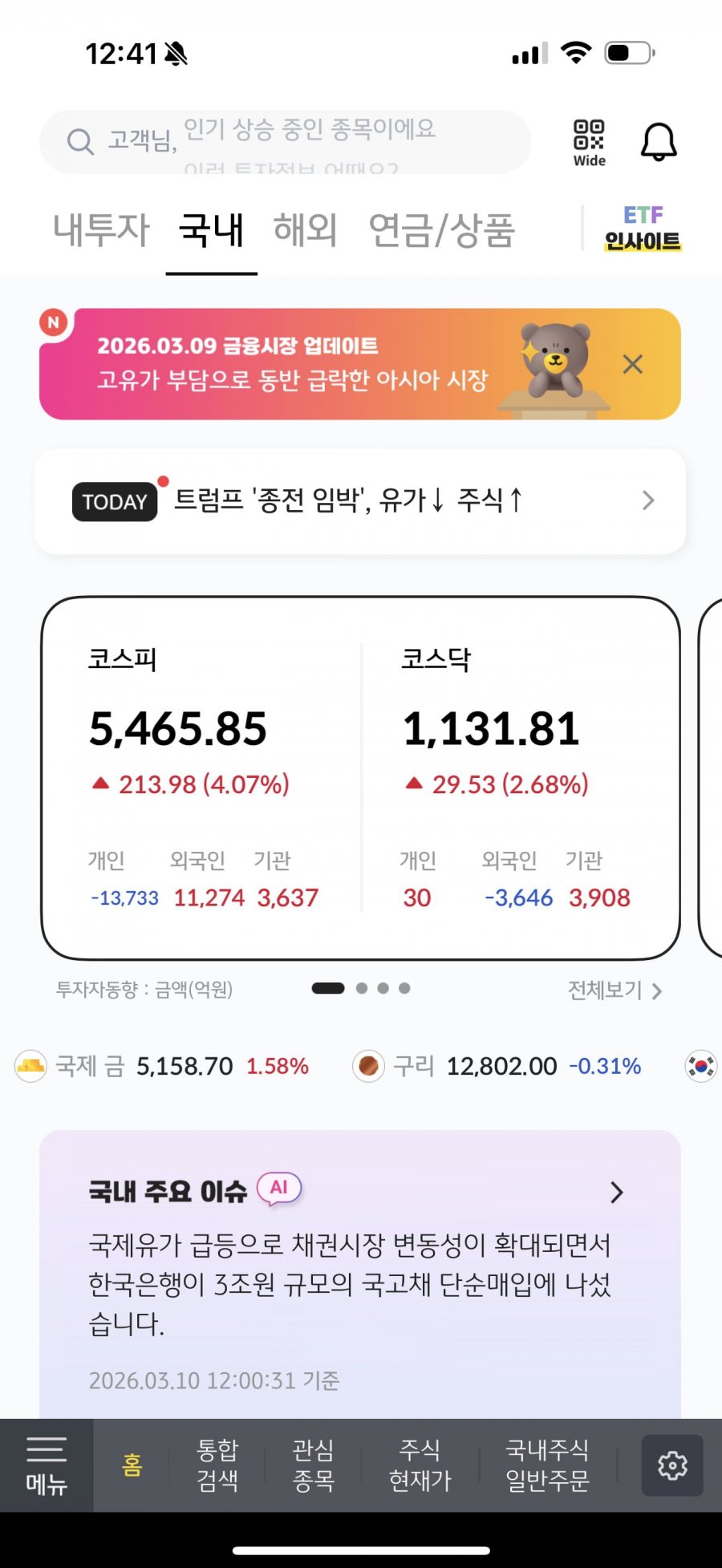722x1568 pixels.
Task: Go to 통합검색
Action: (x=217, y=1465)
